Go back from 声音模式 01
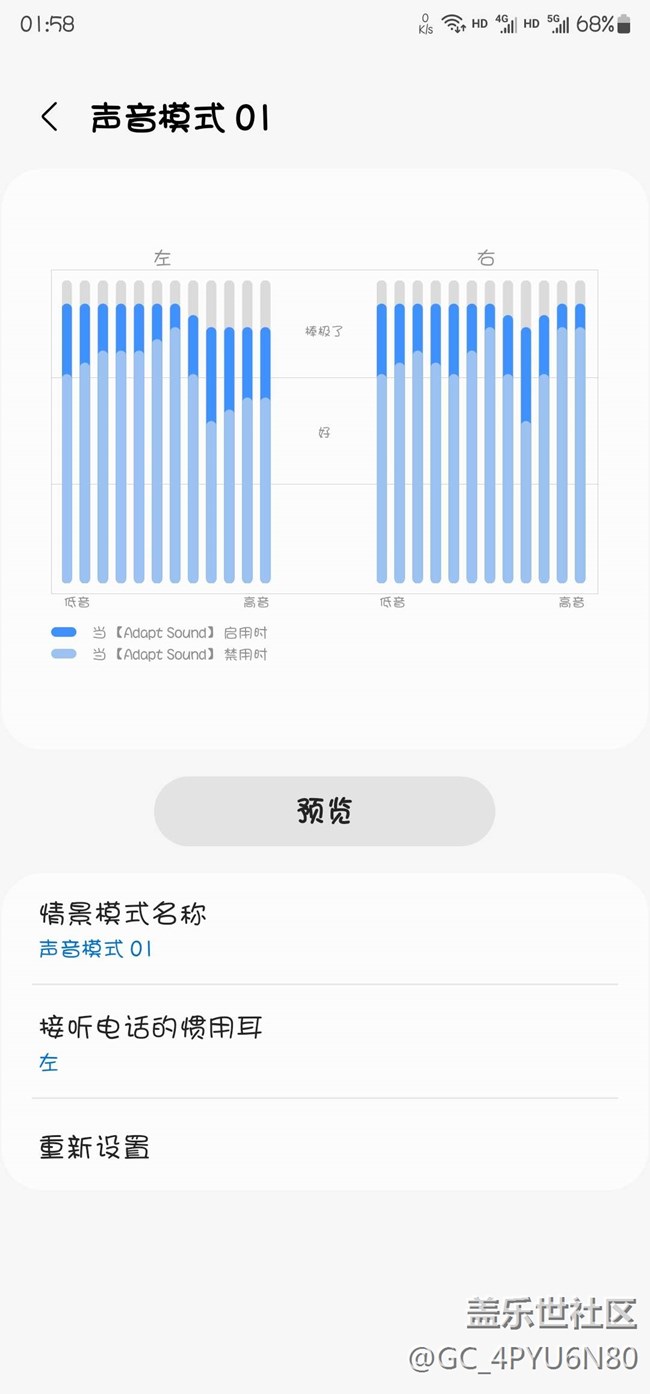This screenshot has height=1394, width=650. point(49,117)
